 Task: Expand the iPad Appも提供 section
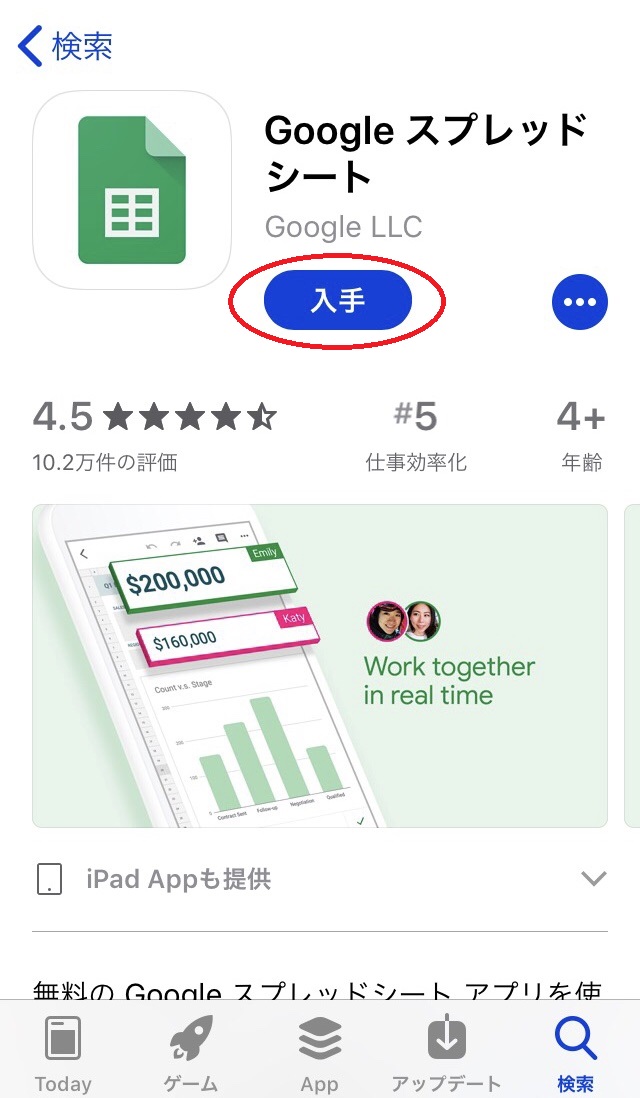pos(320,879)
